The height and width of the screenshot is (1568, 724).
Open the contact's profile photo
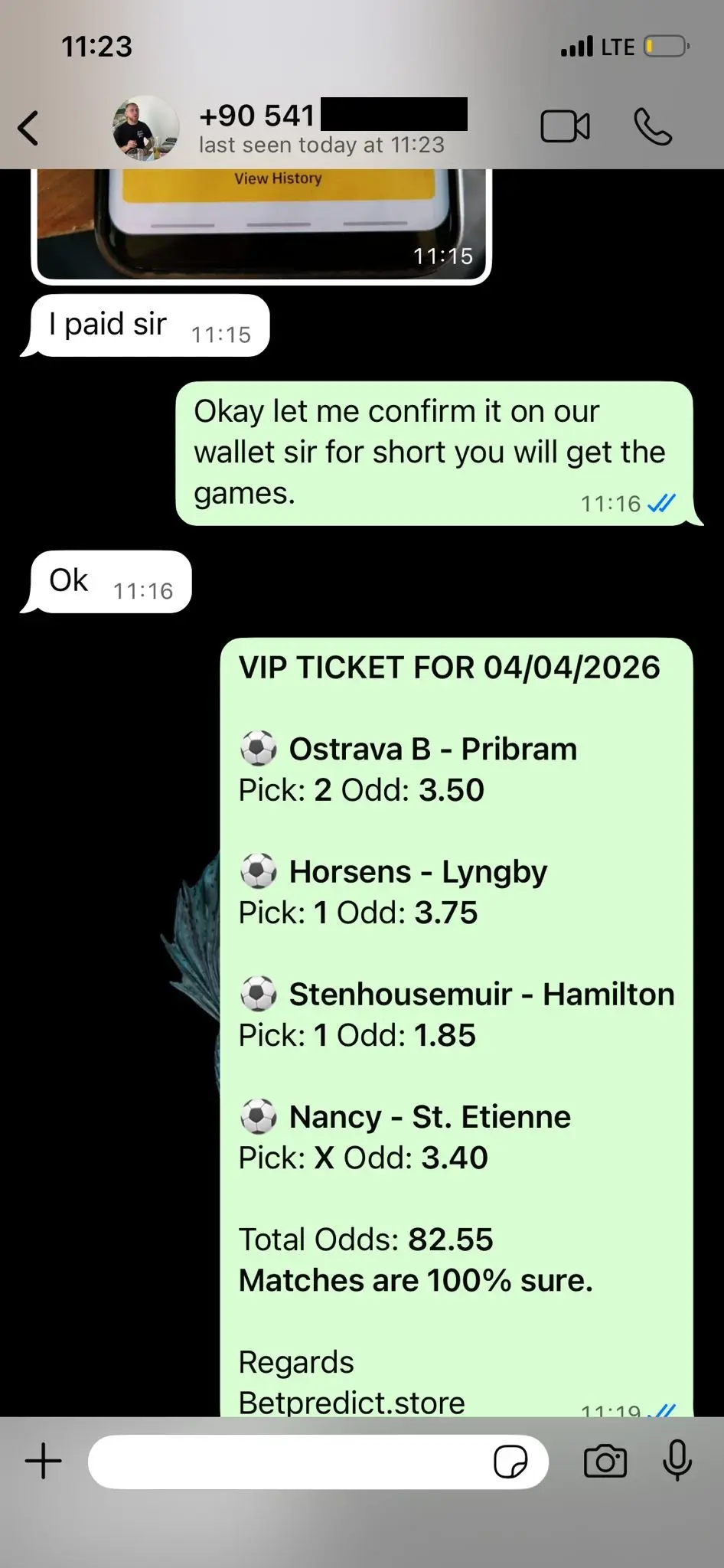pos(145,128)
